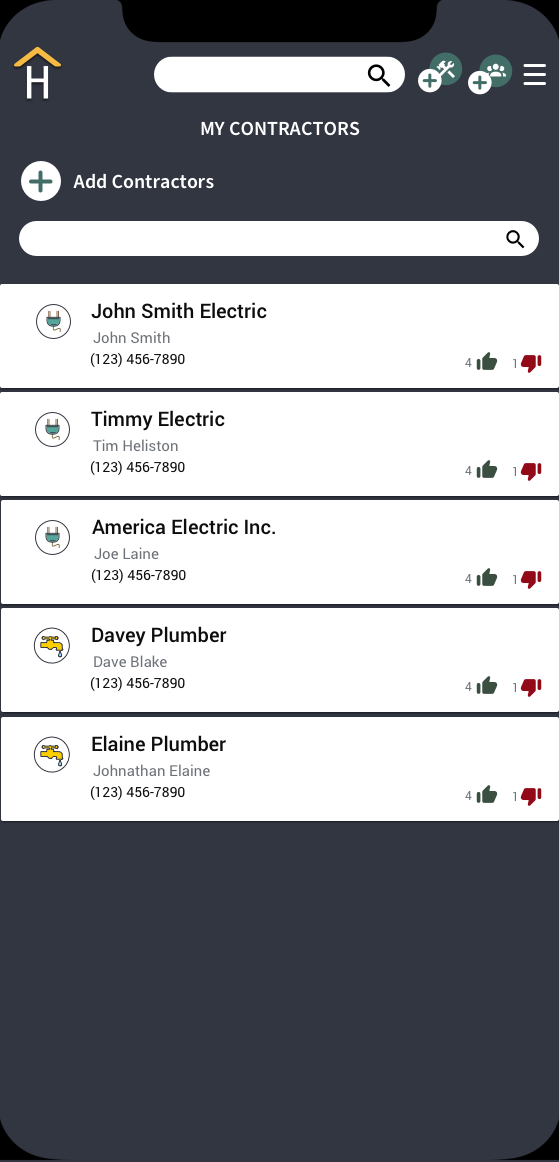Screen dimensions: 559x1162
Task: Thumbs up Elaine Plumber
Action: 486,795
